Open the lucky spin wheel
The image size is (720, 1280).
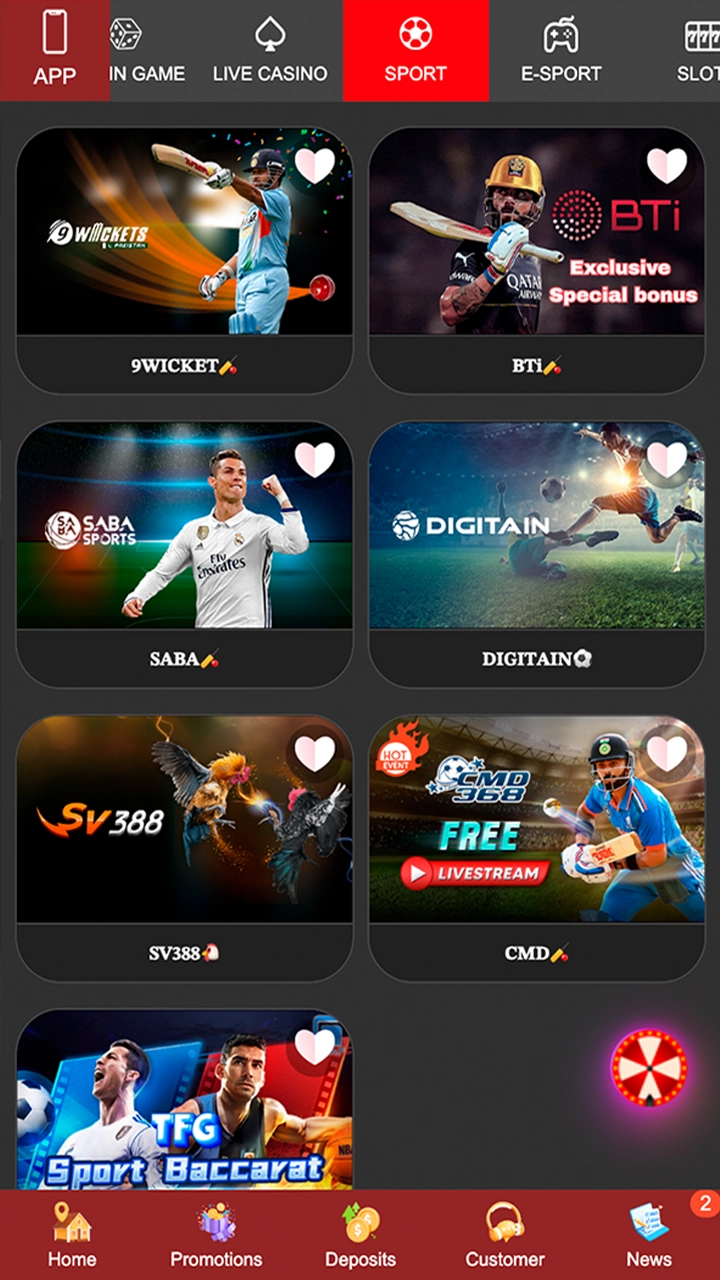[x=649, y=1068]
